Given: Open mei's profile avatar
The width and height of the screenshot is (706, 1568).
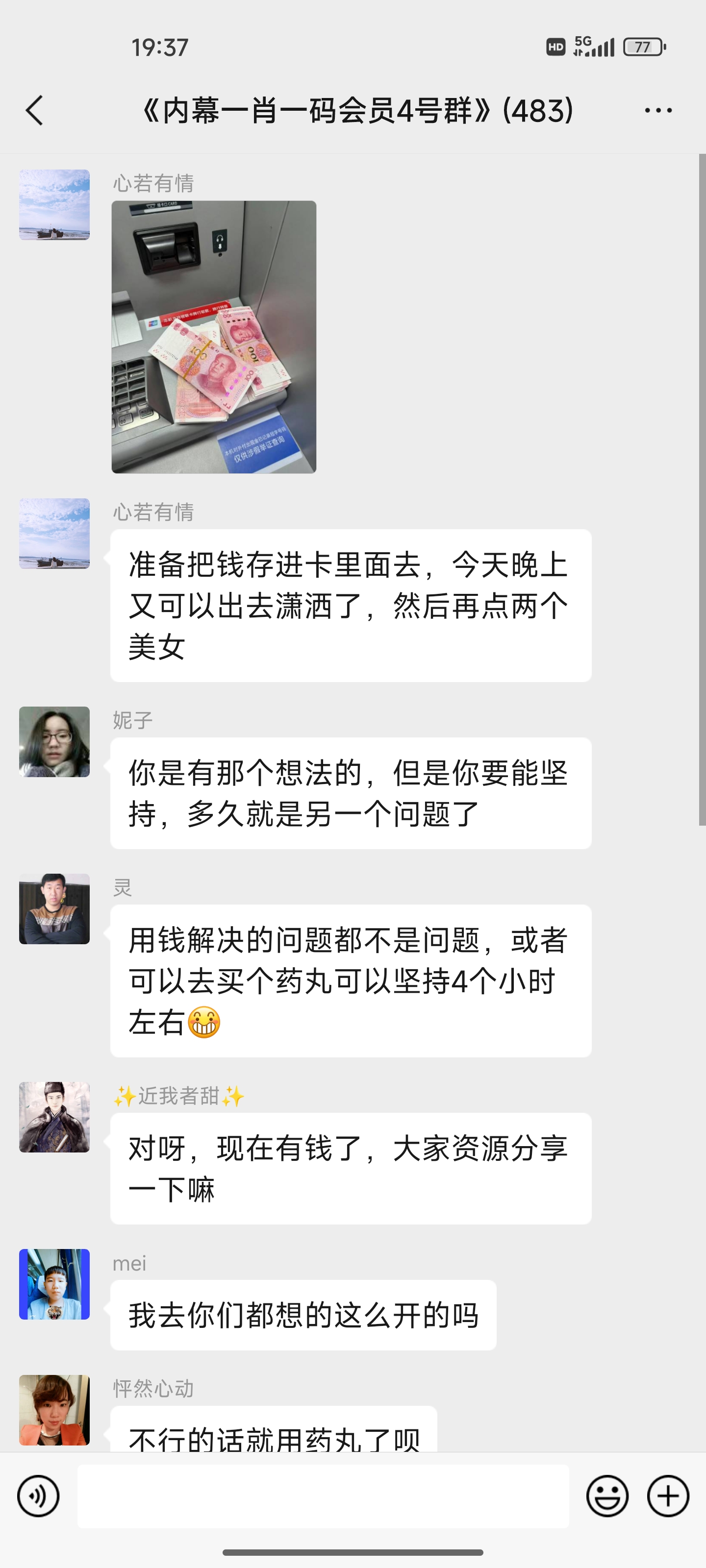Looking at the screenshot, I should pos(54,1284).
